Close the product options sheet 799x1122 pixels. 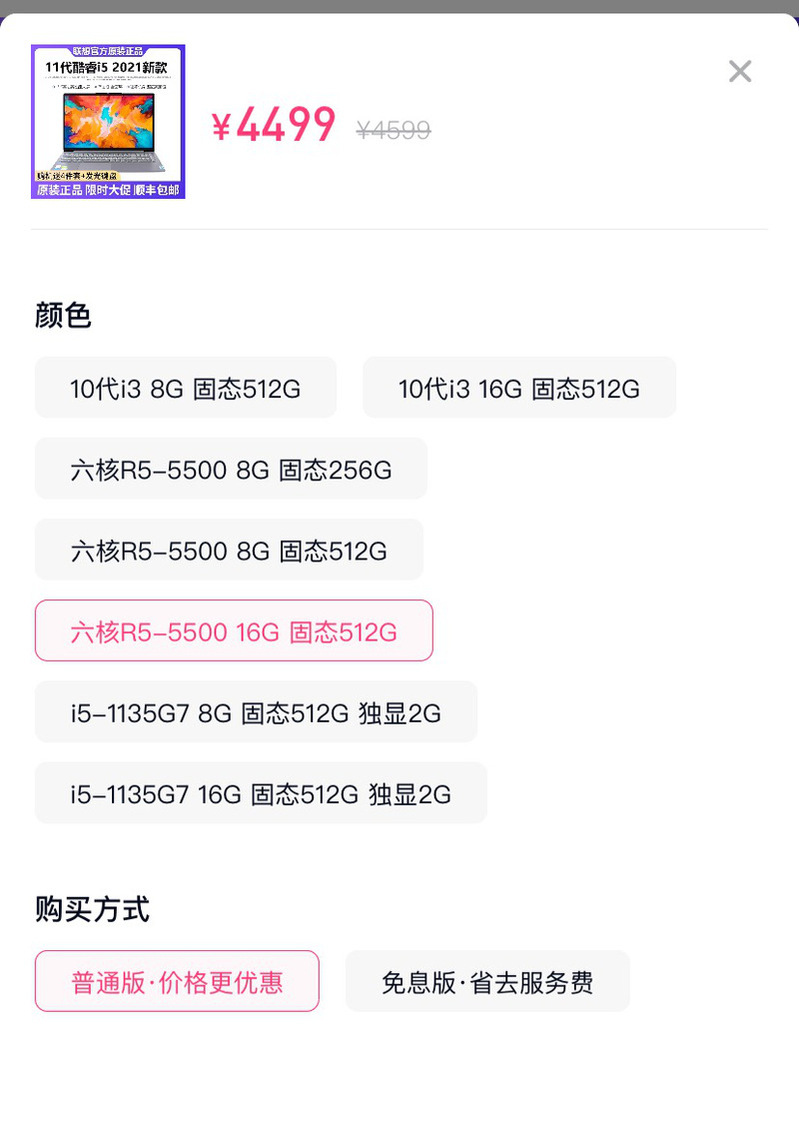(x=740, y=71)
